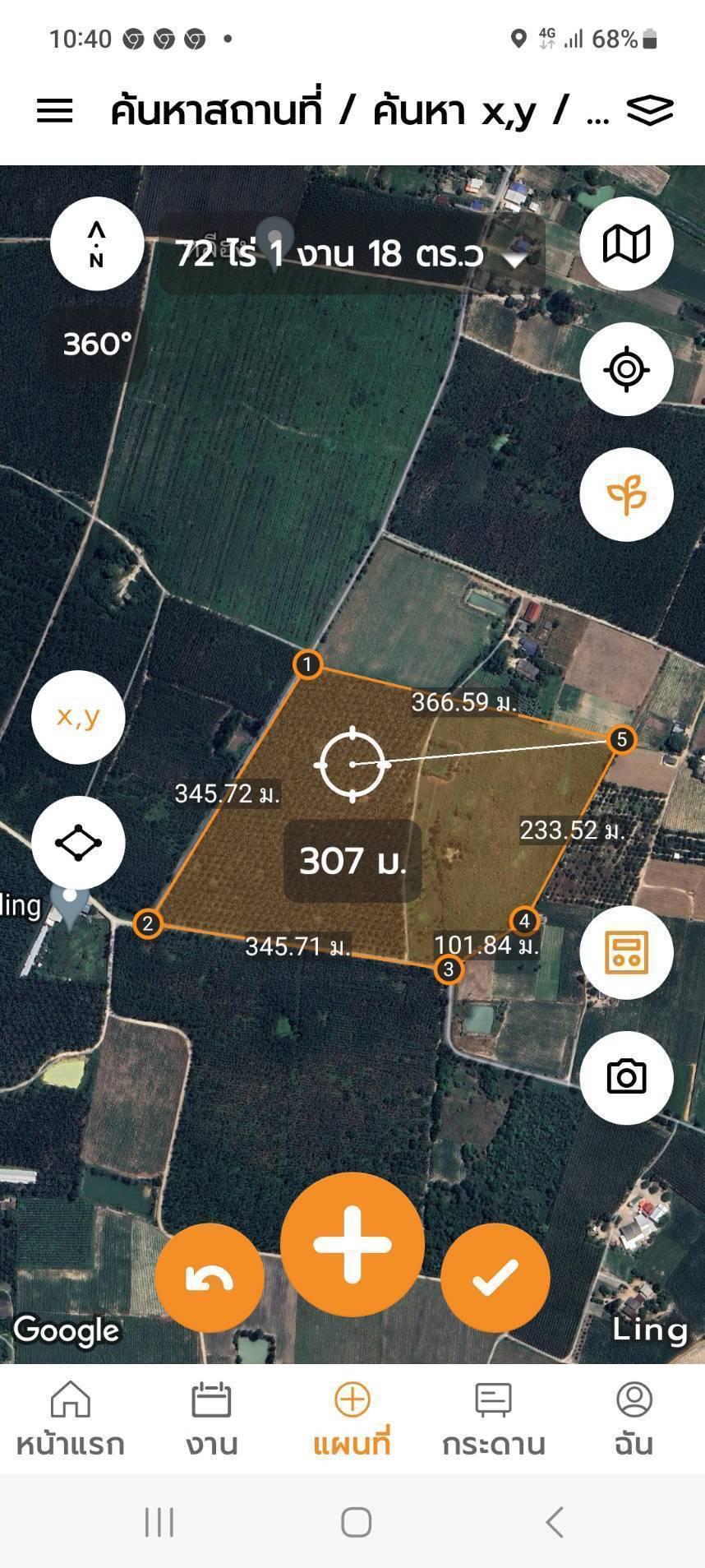Screen dimensions: 705x1568
Task: Go back using system navigation bar
Action: tap(555, 1522)
